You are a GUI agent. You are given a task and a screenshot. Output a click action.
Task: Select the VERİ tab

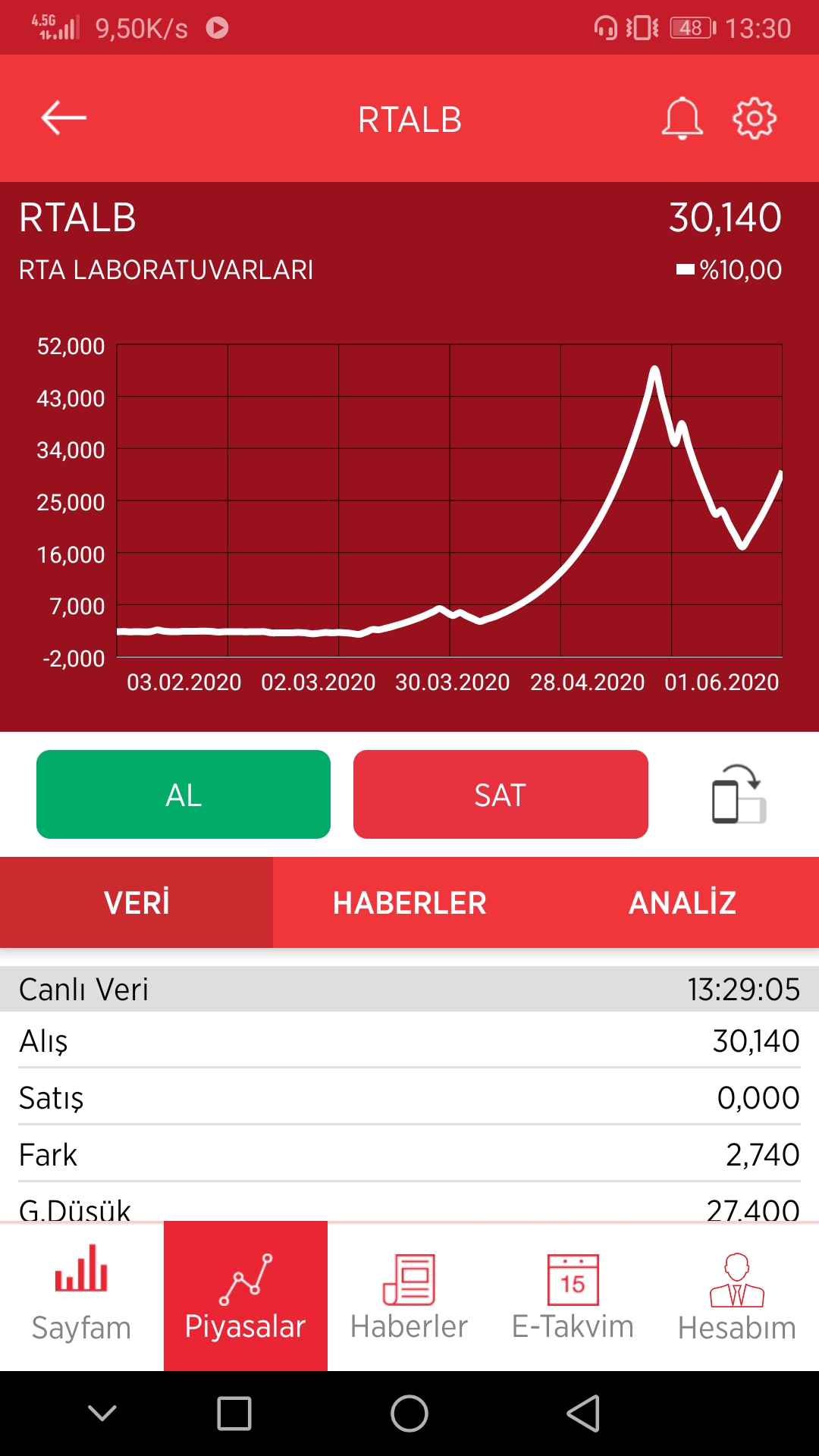pos(136,902)
